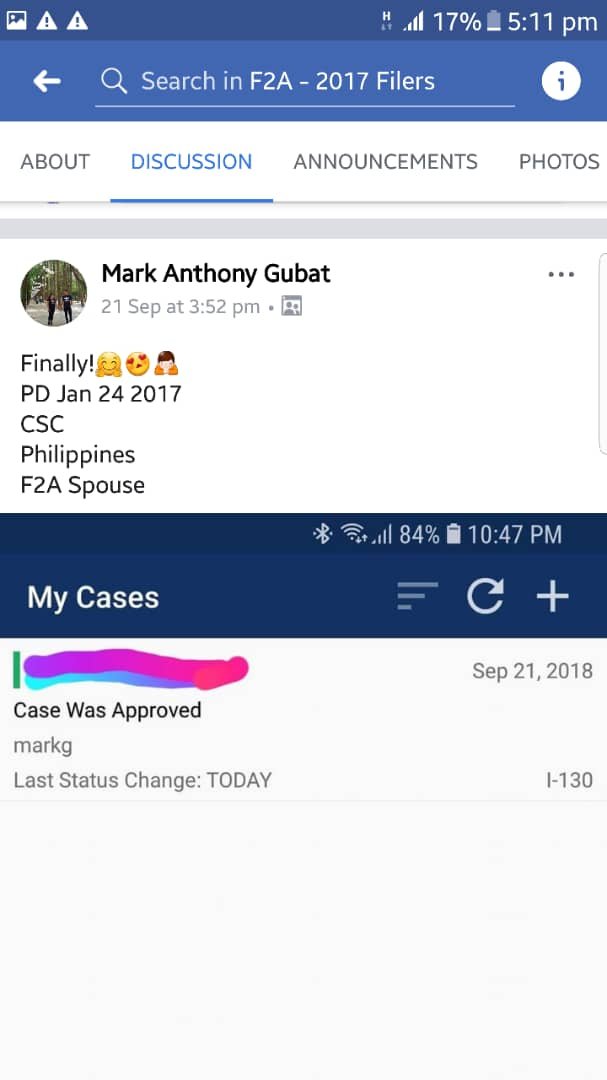Switch to the About tab

[55, 161]
